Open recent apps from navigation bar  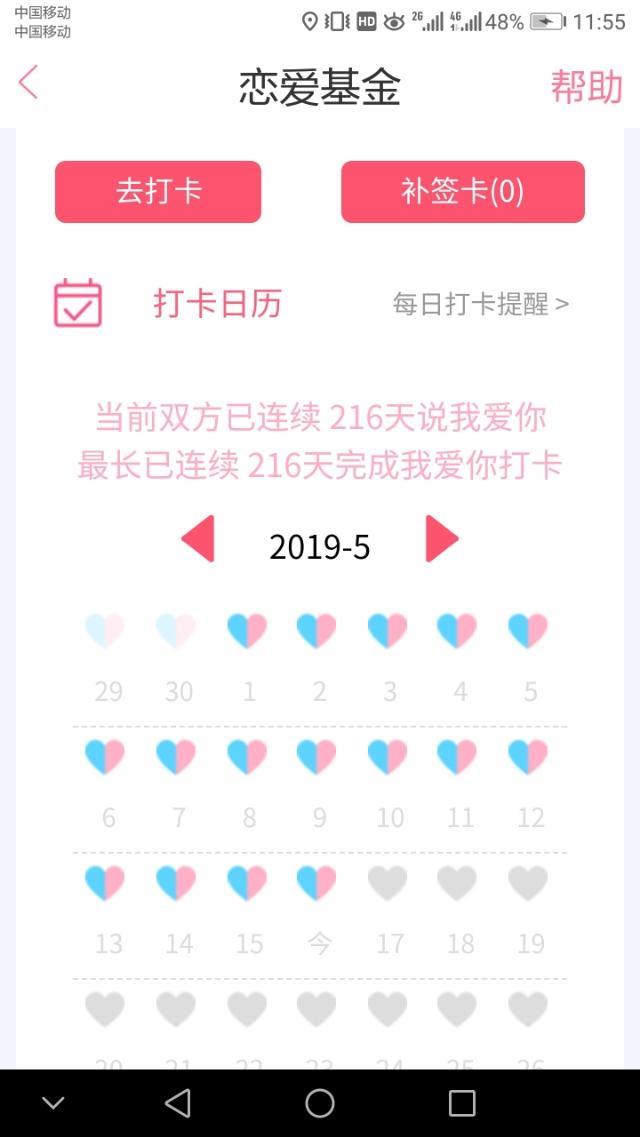tap(462, 1103)
